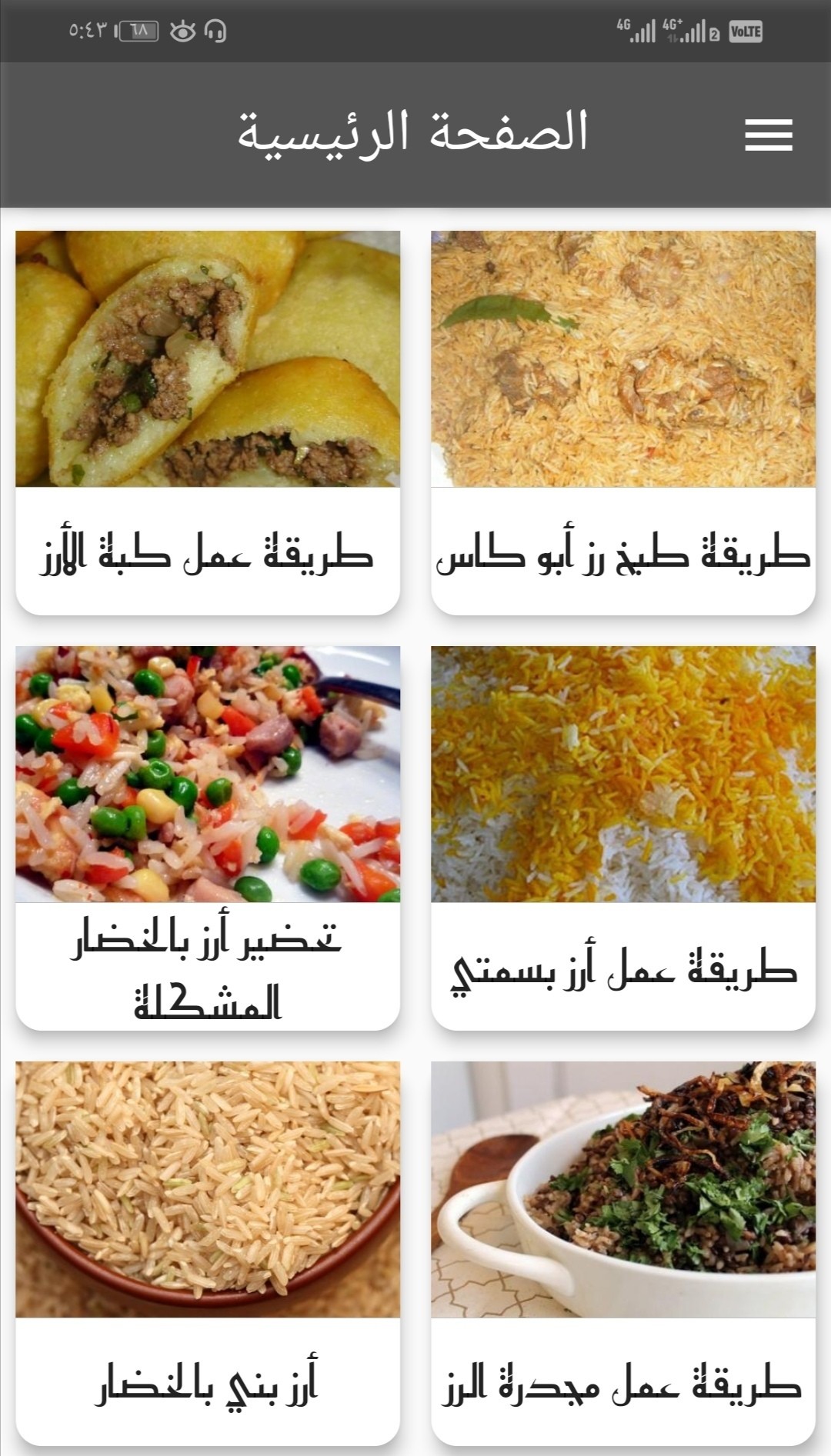Open the recipe طريقة عمل كبة الأرز

208,422
